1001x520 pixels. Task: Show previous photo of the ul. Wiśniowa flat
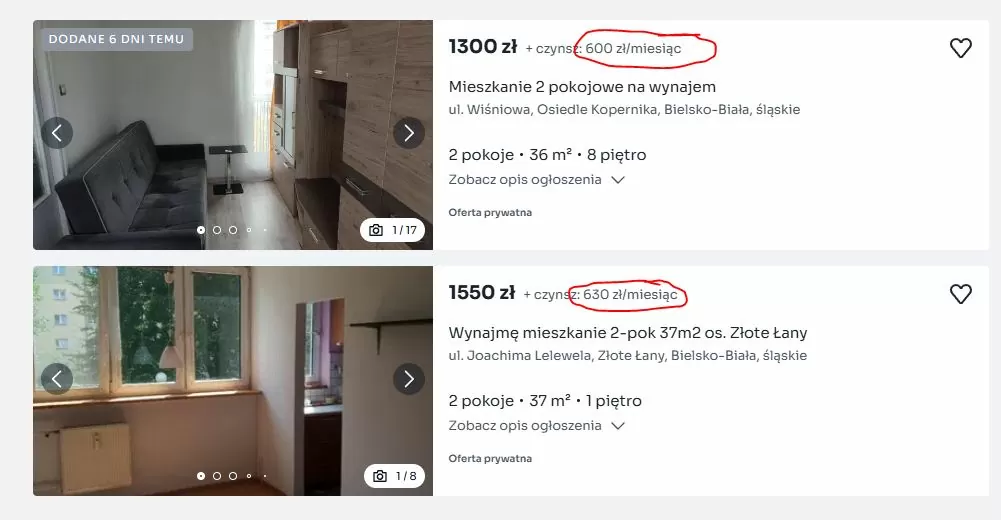(x=57, y=133)
